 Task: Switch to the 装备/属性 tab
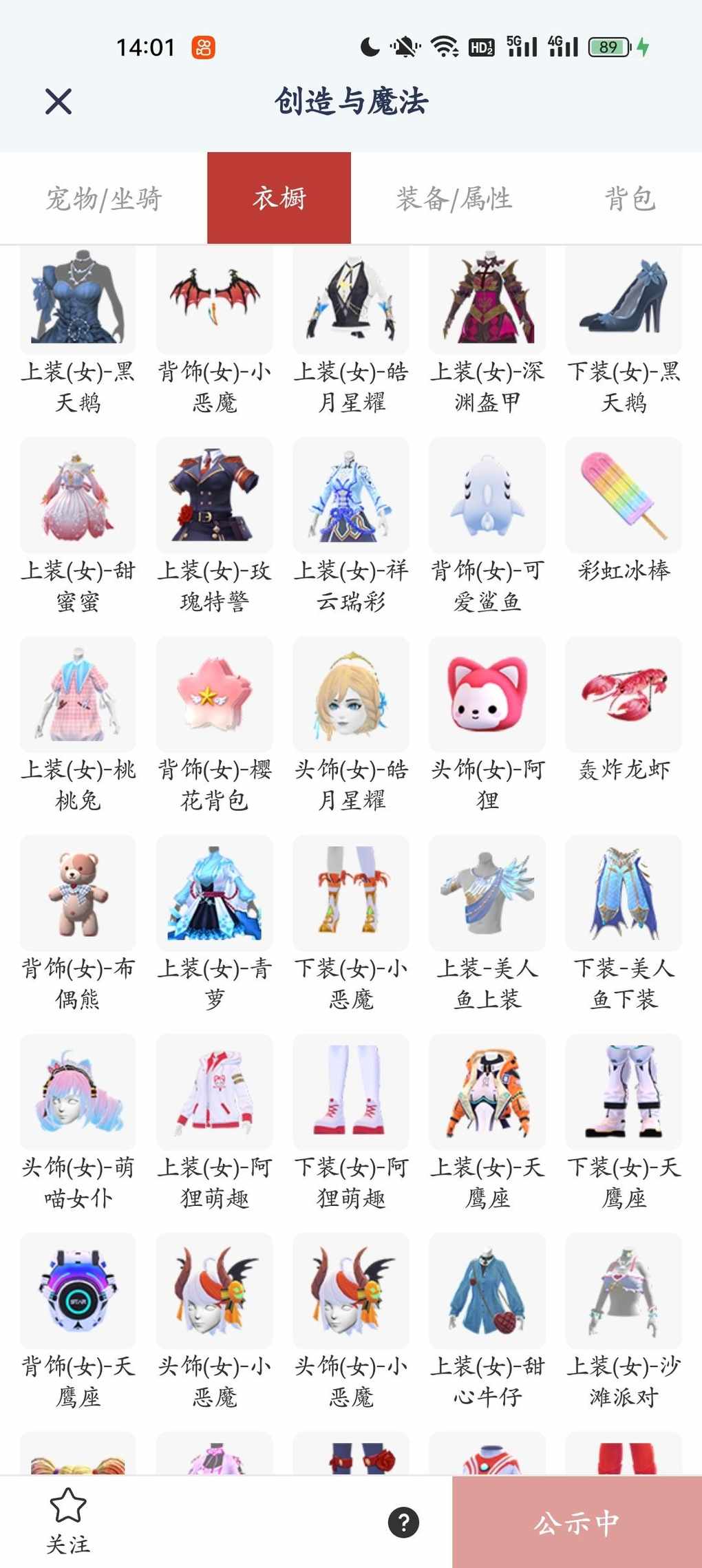pyautogui.click(x=454, y=199)
